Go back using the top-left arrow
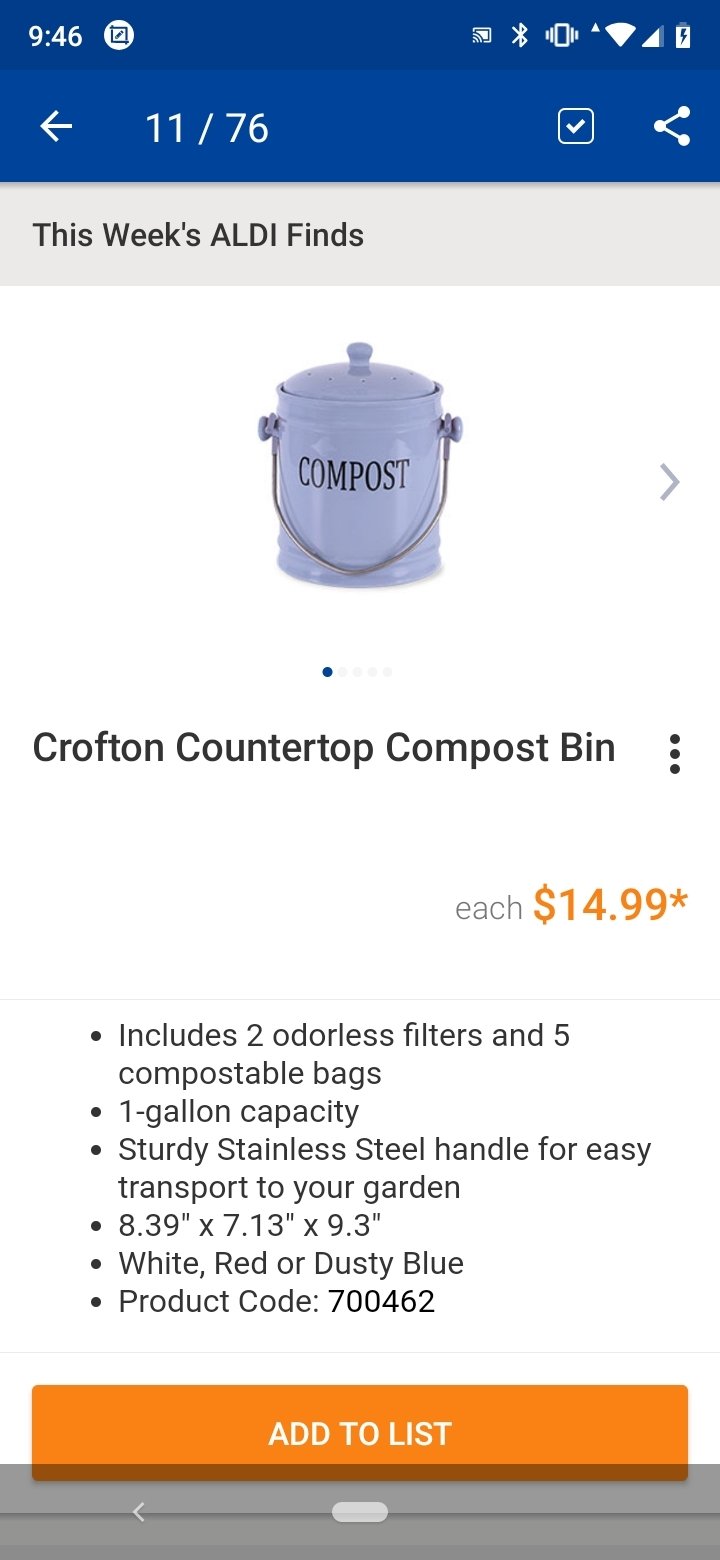 [56, 127]
